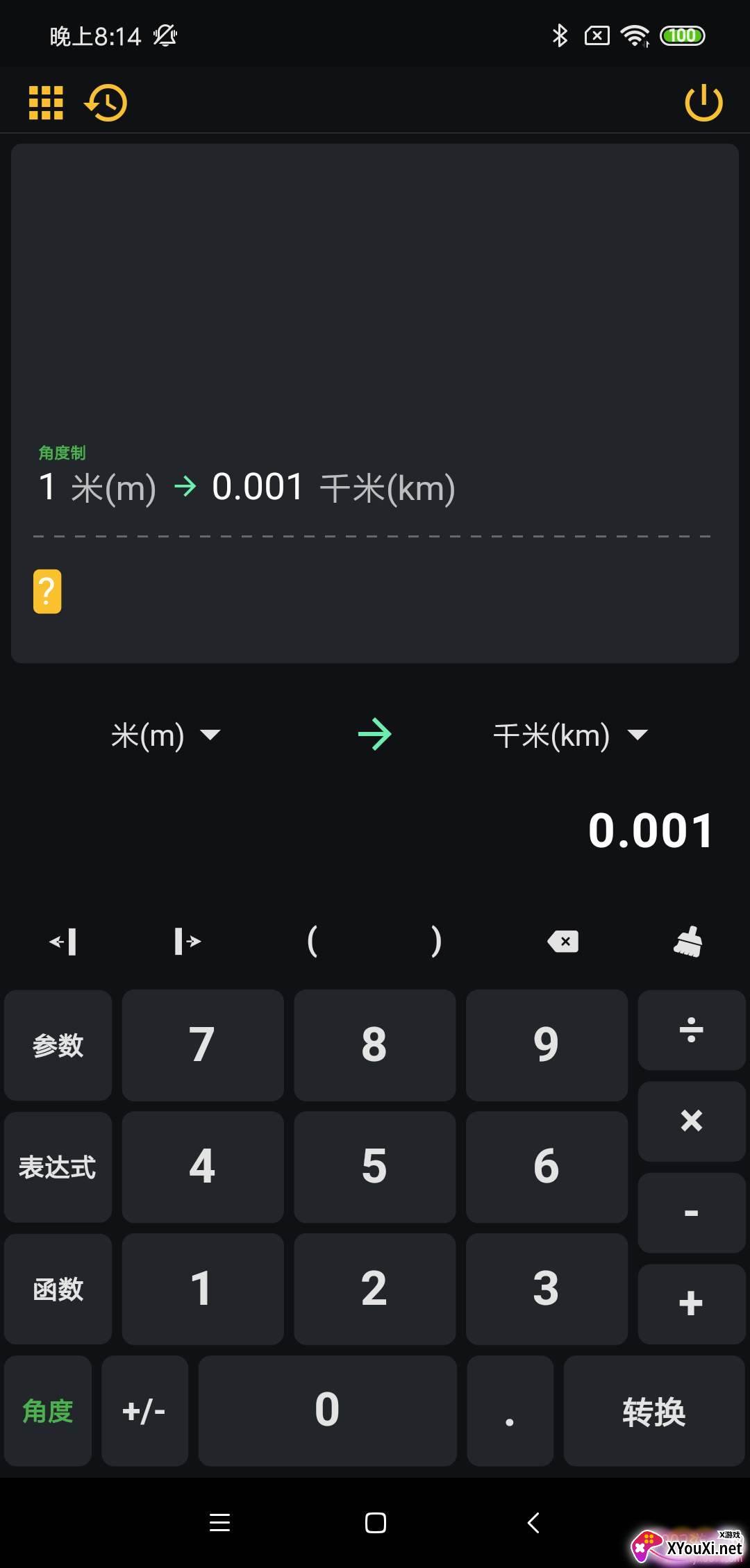This screenshot has width=750, height=1568.
Task: Clear input with the broom icon
Action: [686, 941]
